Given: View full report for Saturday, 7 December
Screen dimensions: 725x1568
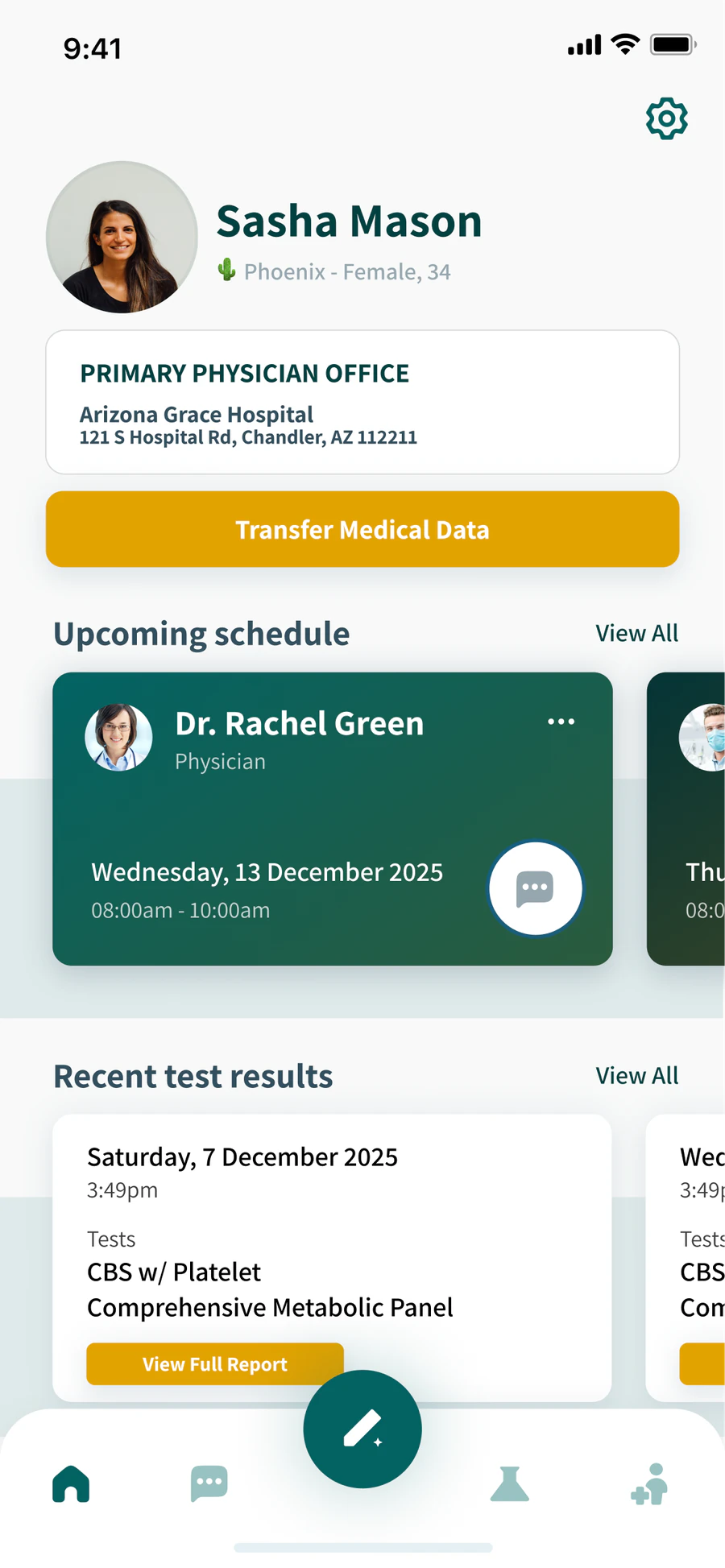Looking at the screenshot, I should 215,1363.
